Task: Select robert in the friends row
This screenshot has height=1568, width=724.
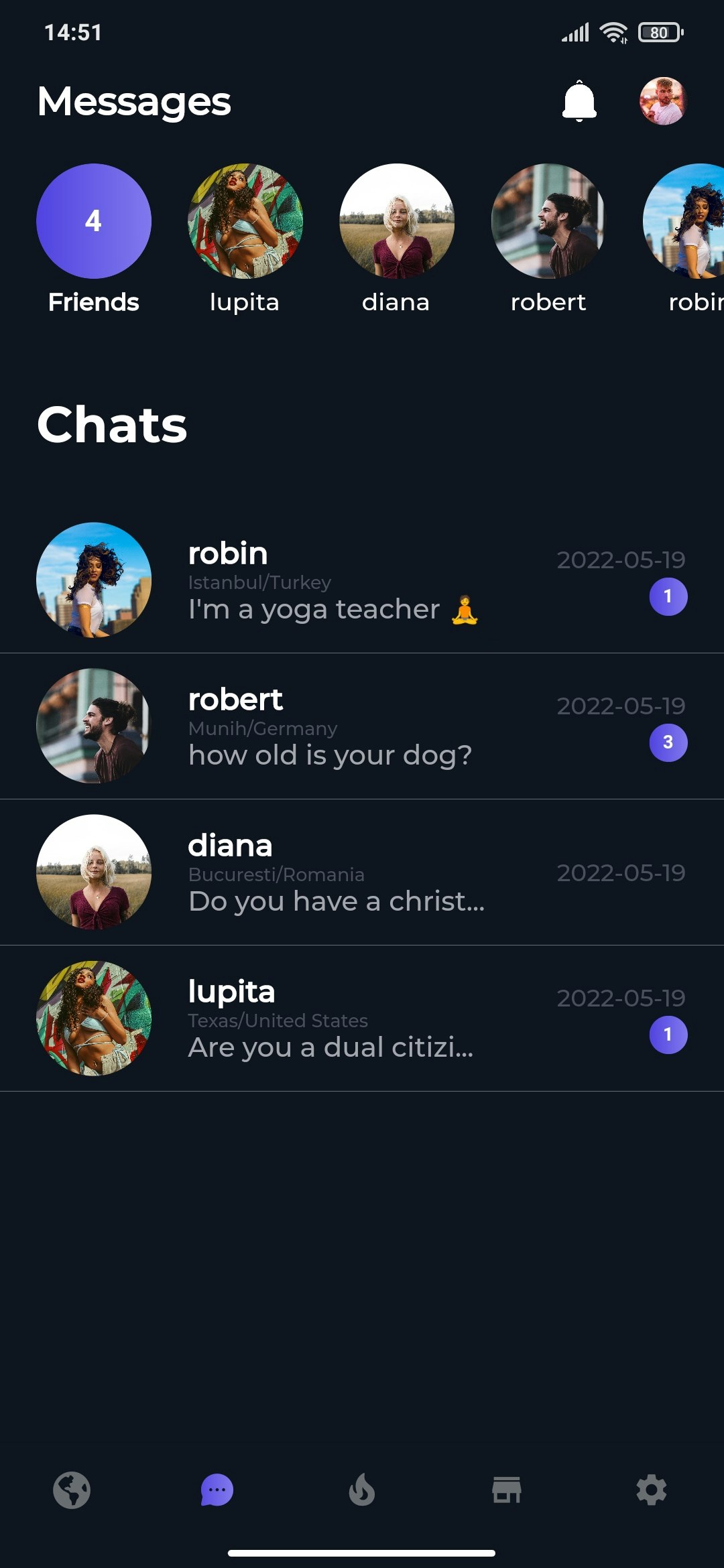Action: (548, 221)
